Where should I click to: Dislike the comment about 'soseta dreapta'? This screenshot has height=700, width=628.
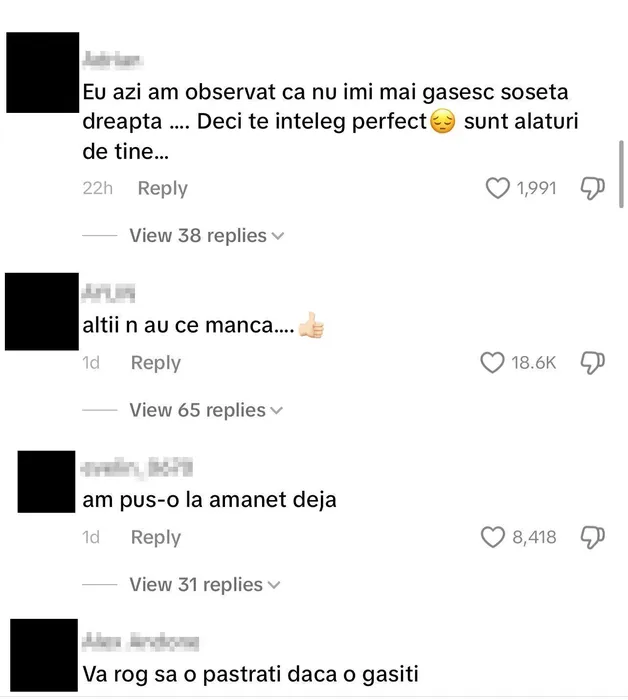click(593, 188)
